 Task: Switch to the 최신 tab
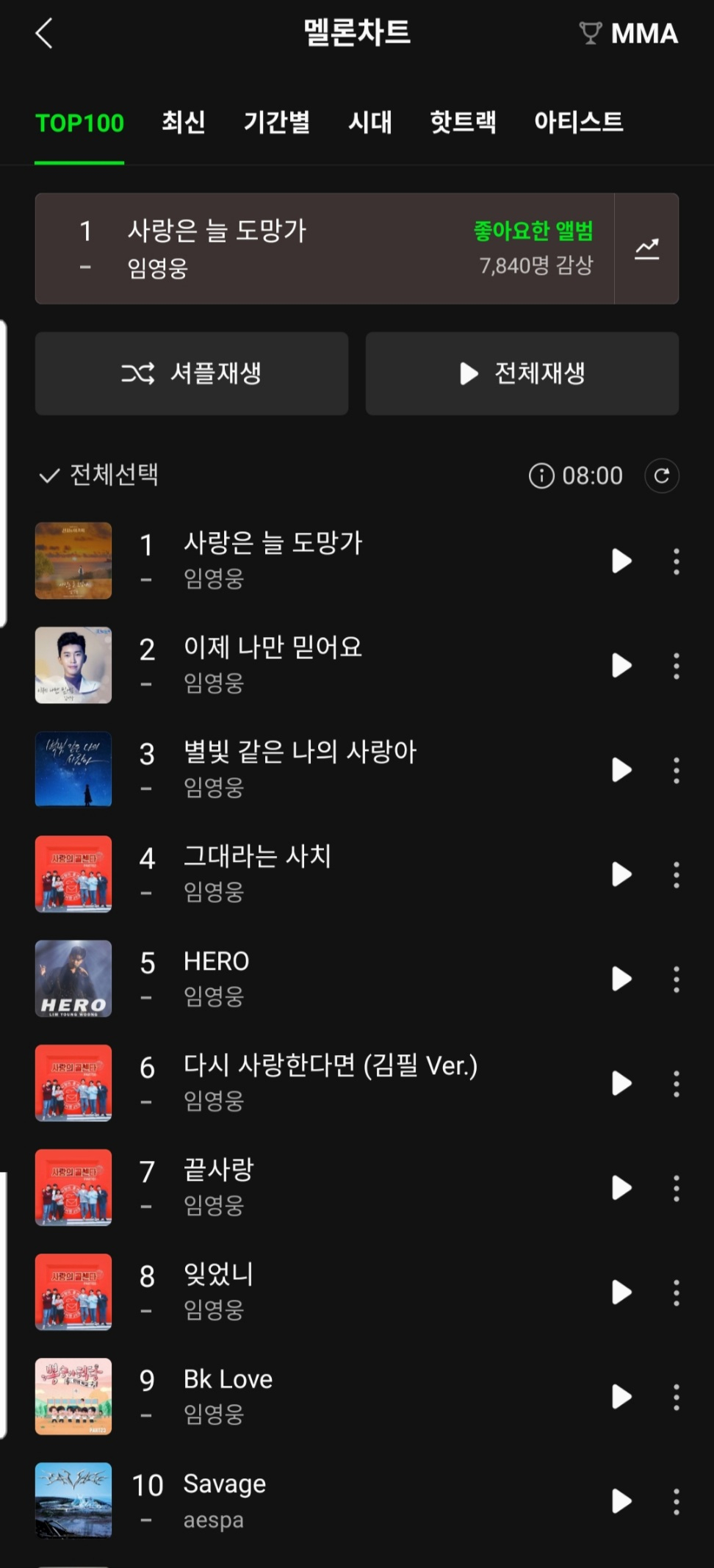[183, 122]
